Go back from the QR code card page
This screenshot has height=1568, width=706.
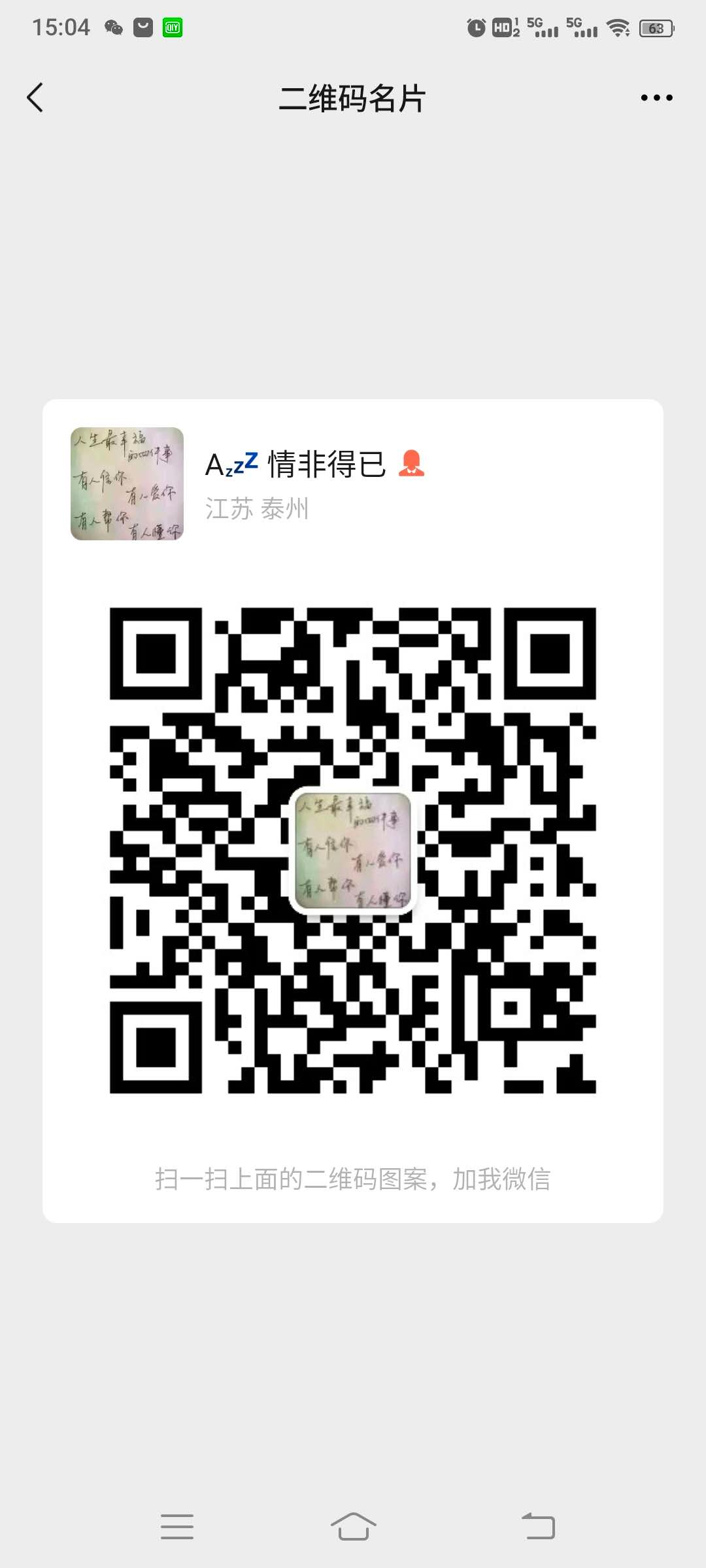pos(35,98)
